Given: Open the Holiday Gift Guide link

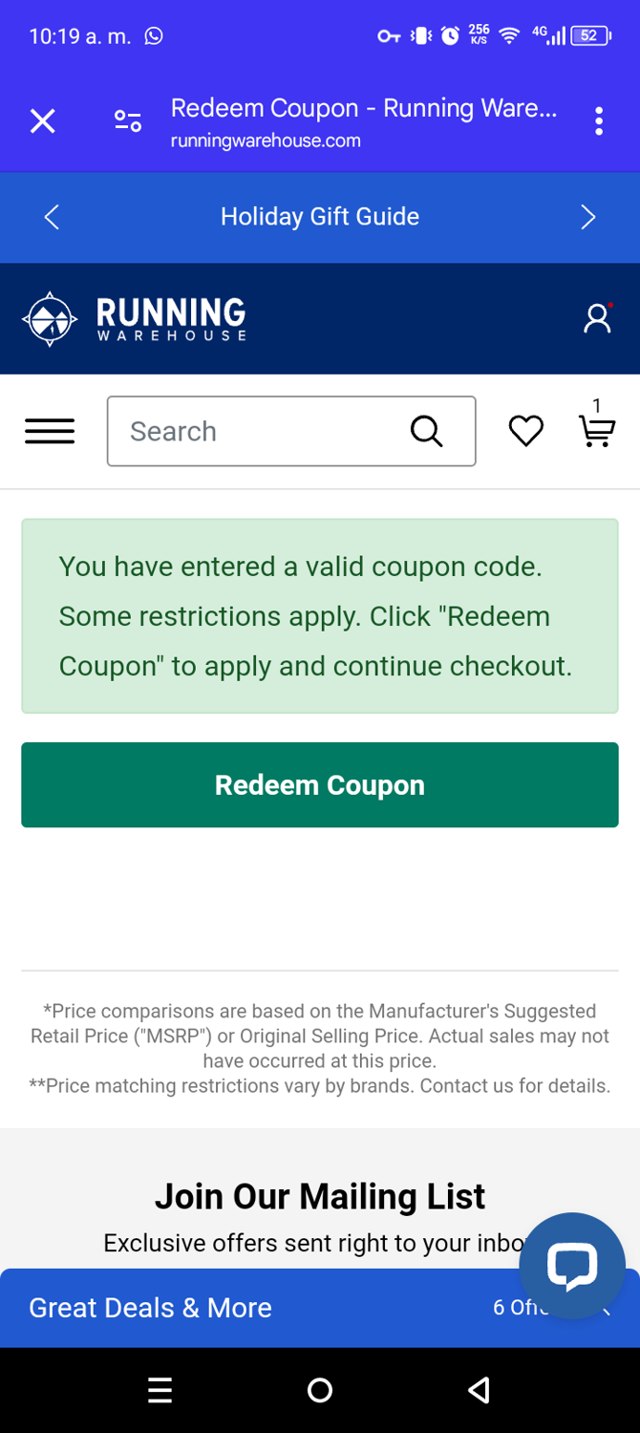Looking at the screenshot, I should (x=320, y=217).
